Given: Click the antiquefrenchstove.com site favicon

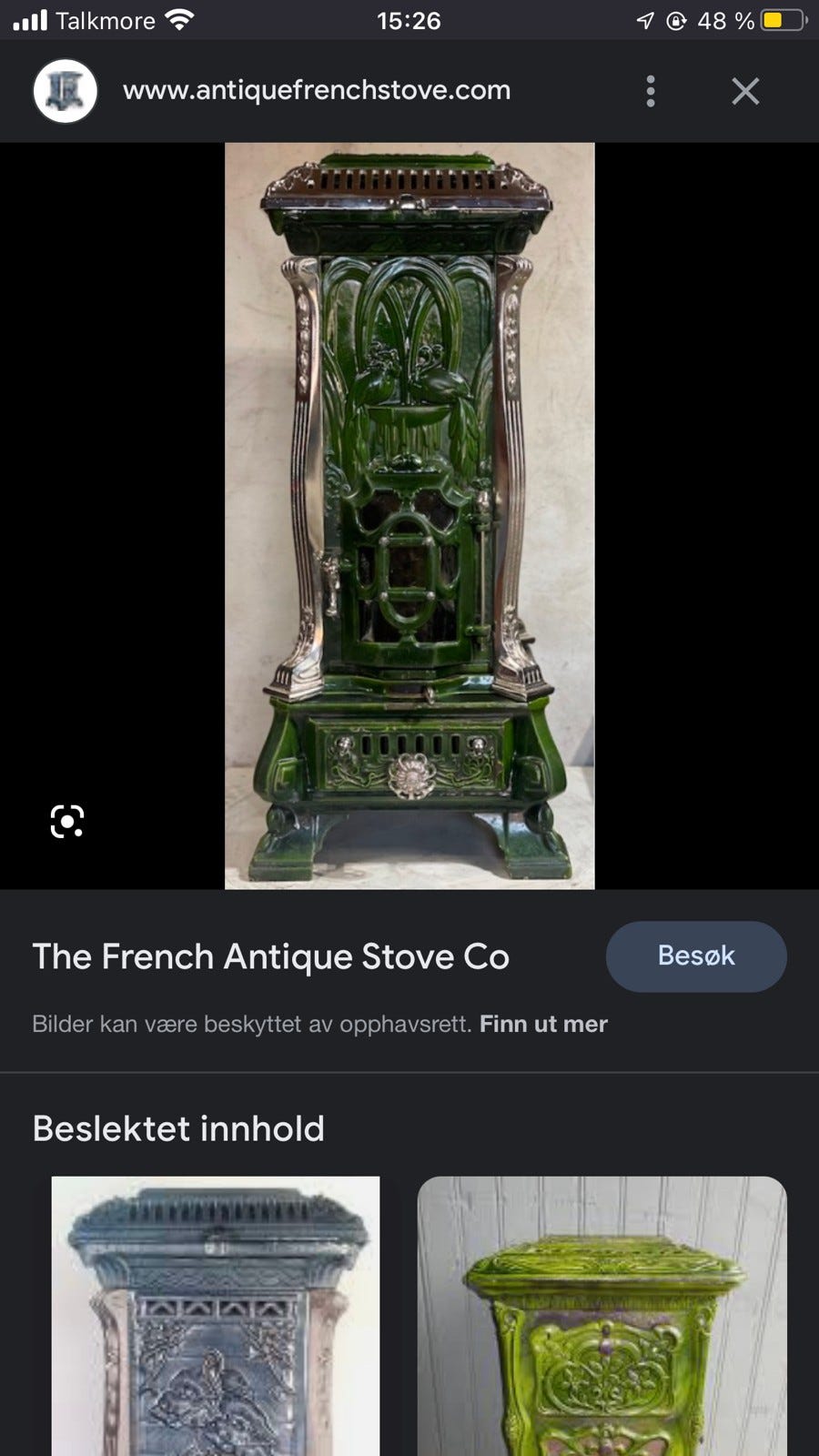Looking at the screenshot, I should point(65,90).
